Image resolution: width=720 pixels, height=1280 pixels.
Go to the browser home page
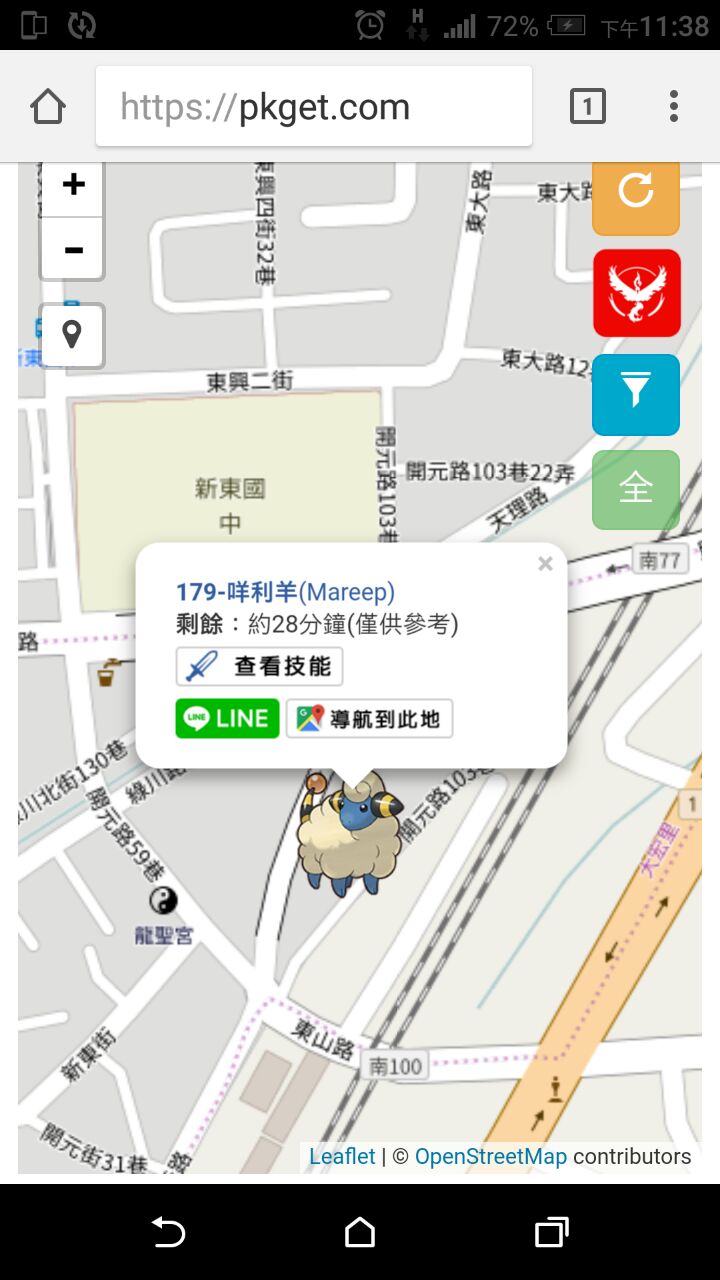48,106
